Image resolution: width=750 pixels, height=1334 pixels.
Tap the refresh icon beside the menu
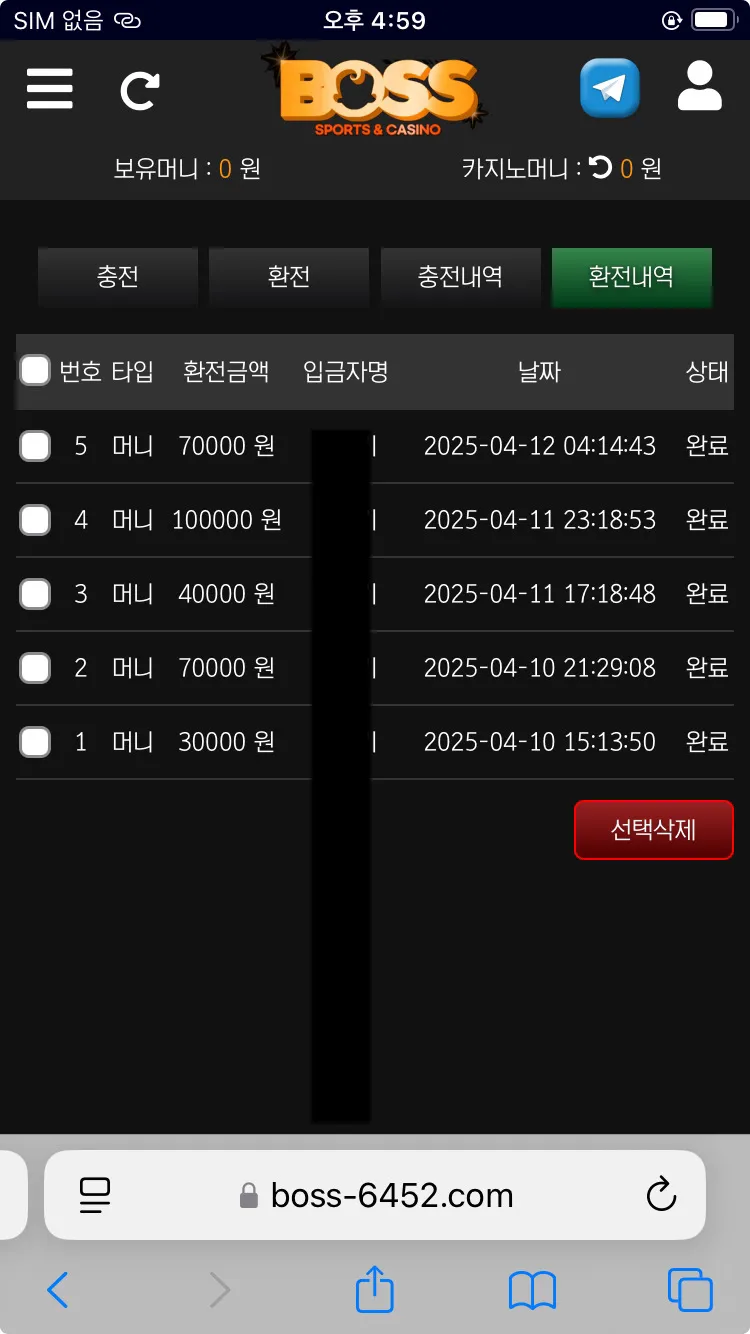[140, 90]
